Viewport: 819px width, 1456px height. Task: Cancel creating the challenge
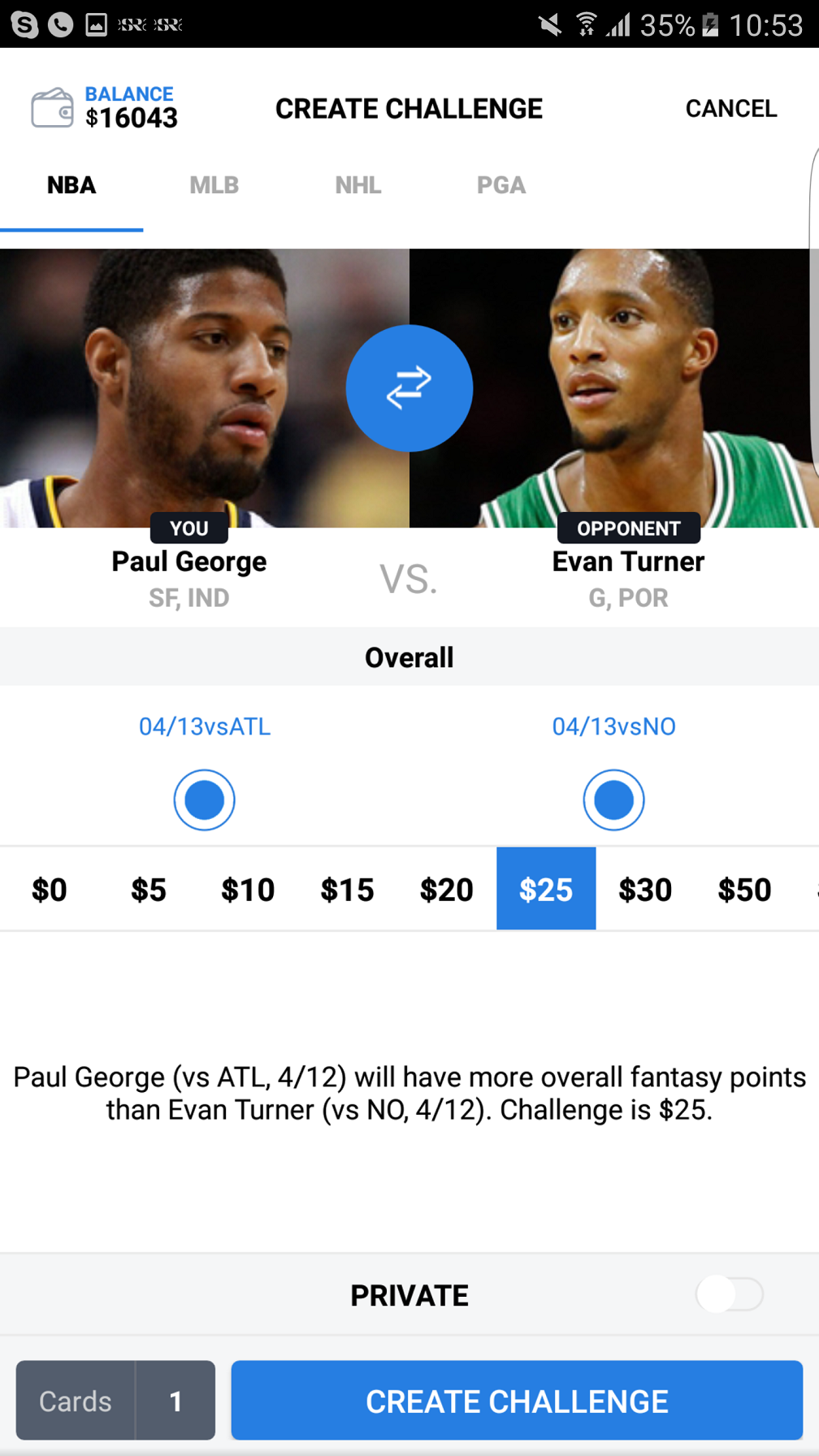[x=730, y=109]
